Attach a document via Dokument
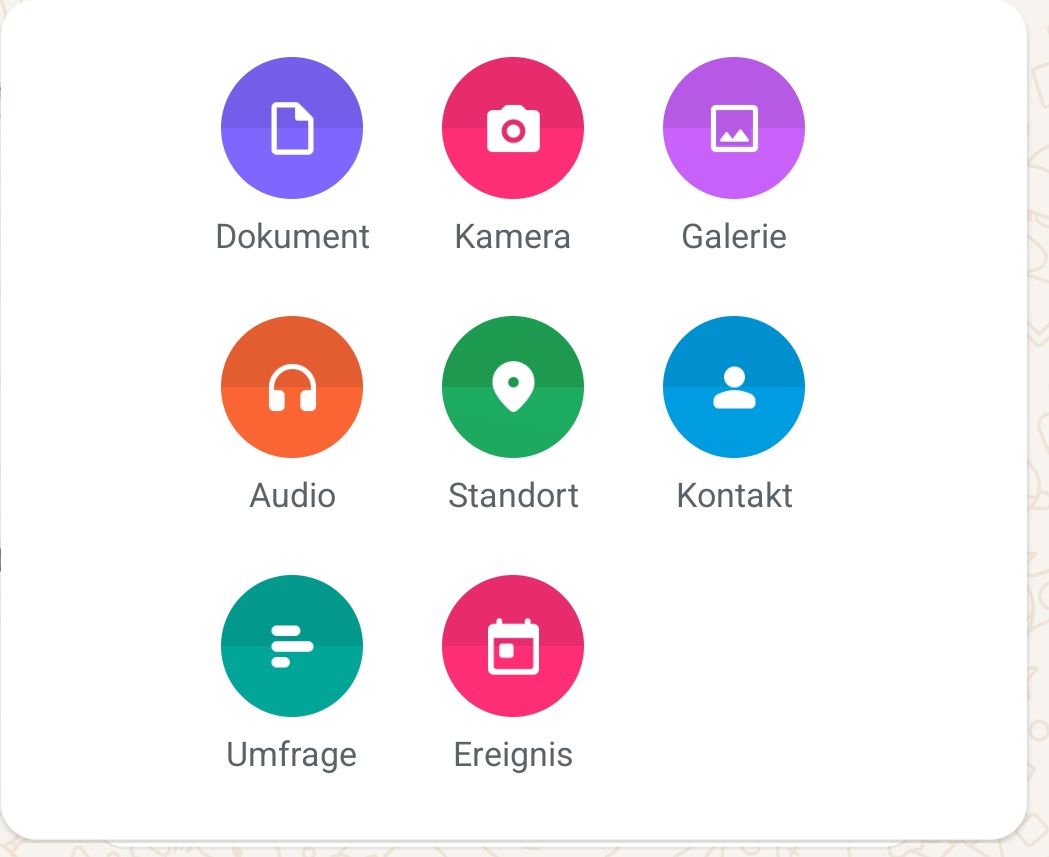This screenshot has height=857, width=1049. point(292,129)
